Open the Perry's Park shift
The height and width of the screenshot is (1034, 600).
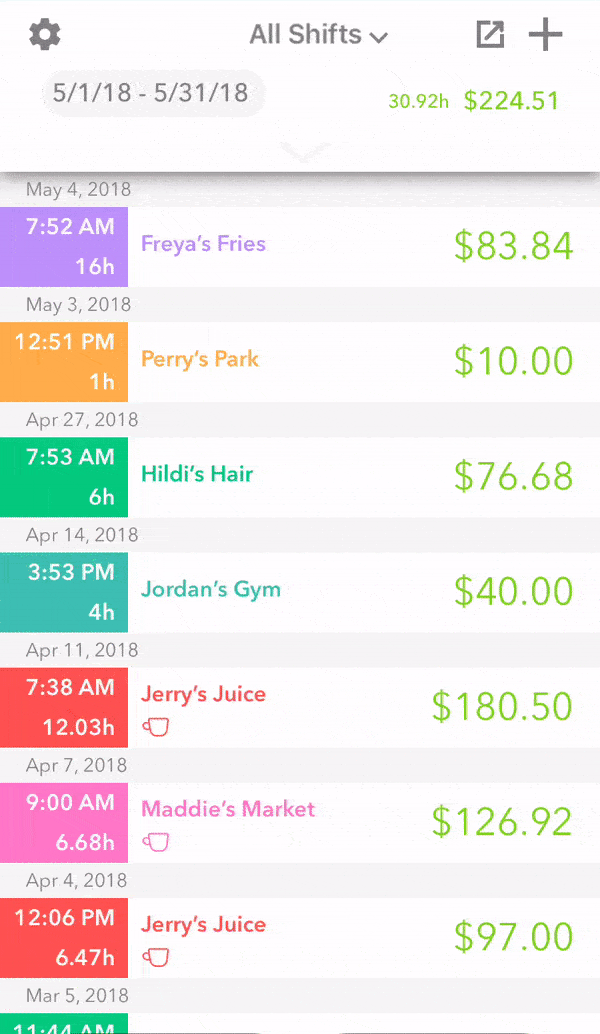click(300, 362)
